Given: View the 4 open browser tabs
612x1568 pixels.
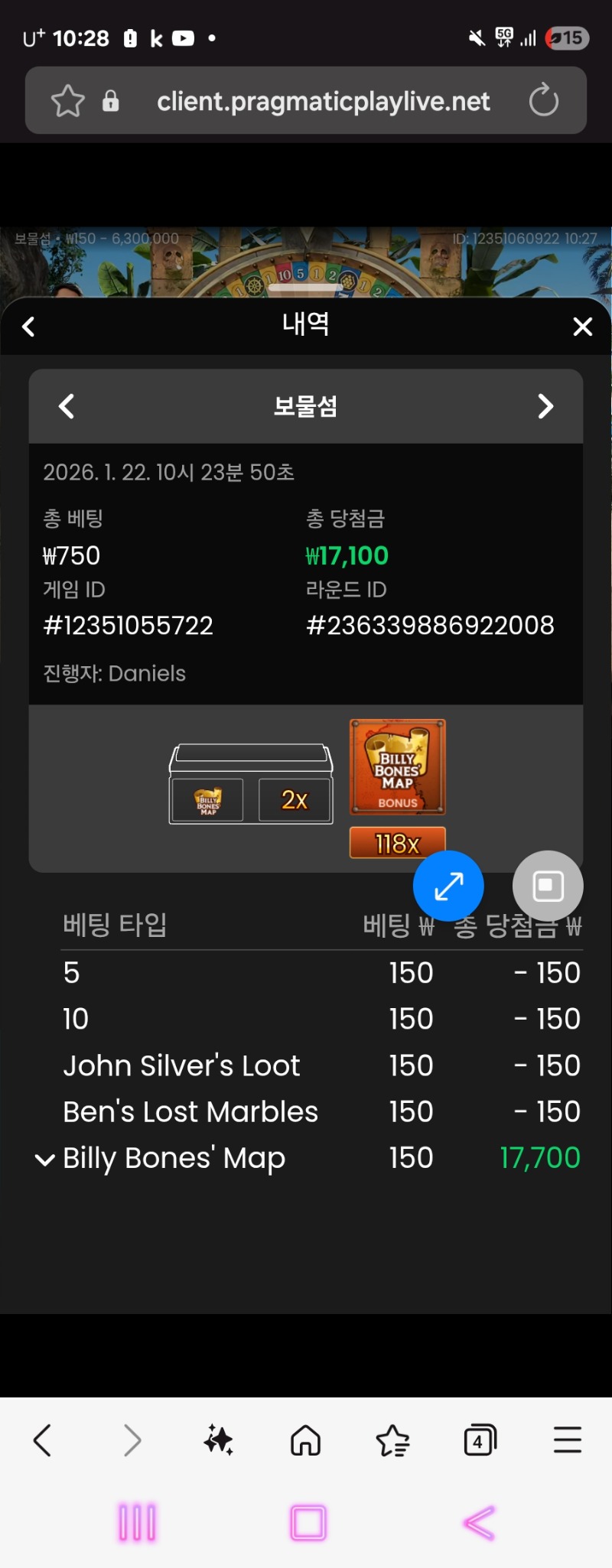Looking at the screenshot, I should pyautogui.click(x=480, y=1440).
